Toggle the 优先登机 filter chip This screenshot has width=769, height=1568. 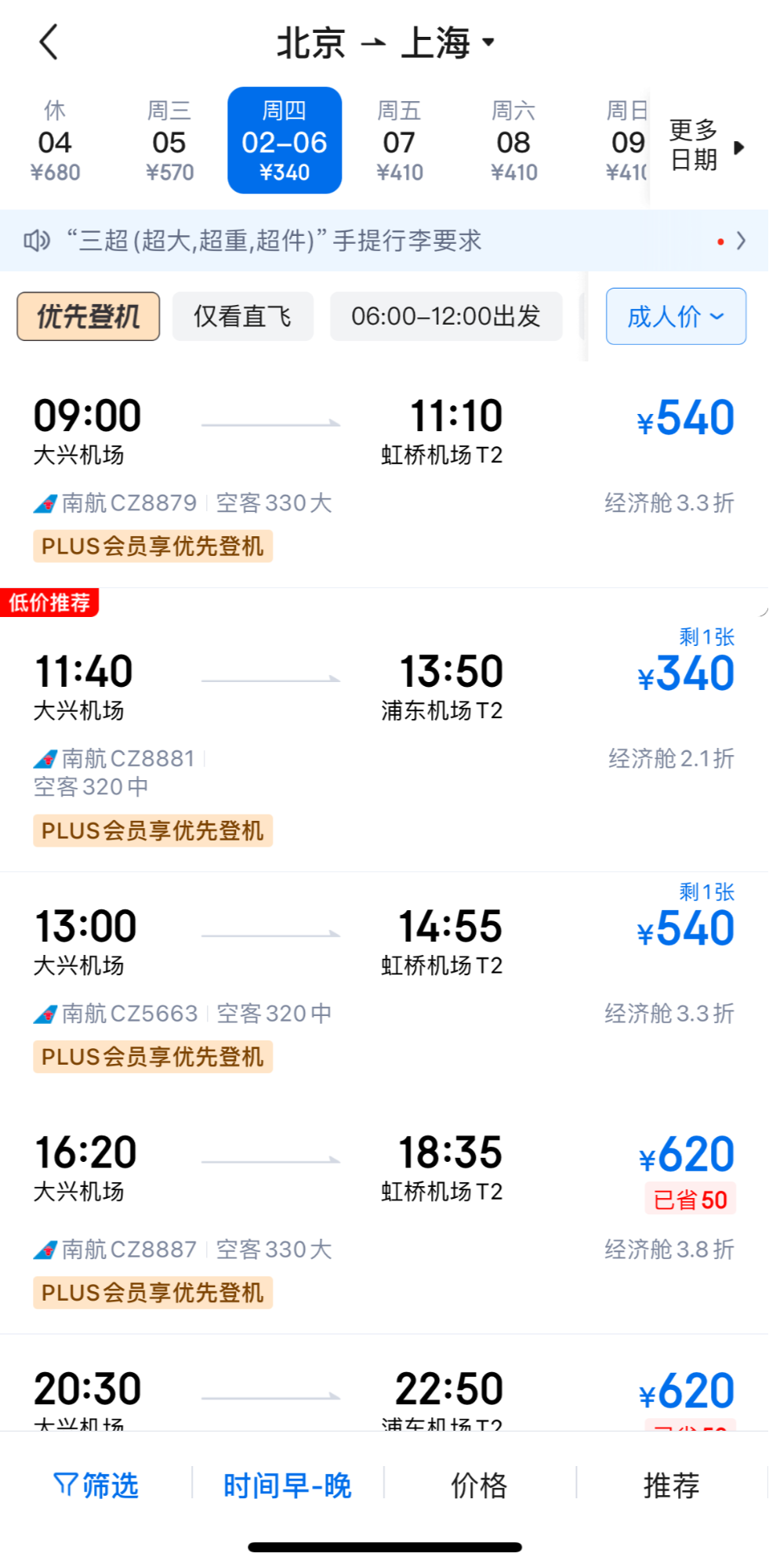click(89, 317)
